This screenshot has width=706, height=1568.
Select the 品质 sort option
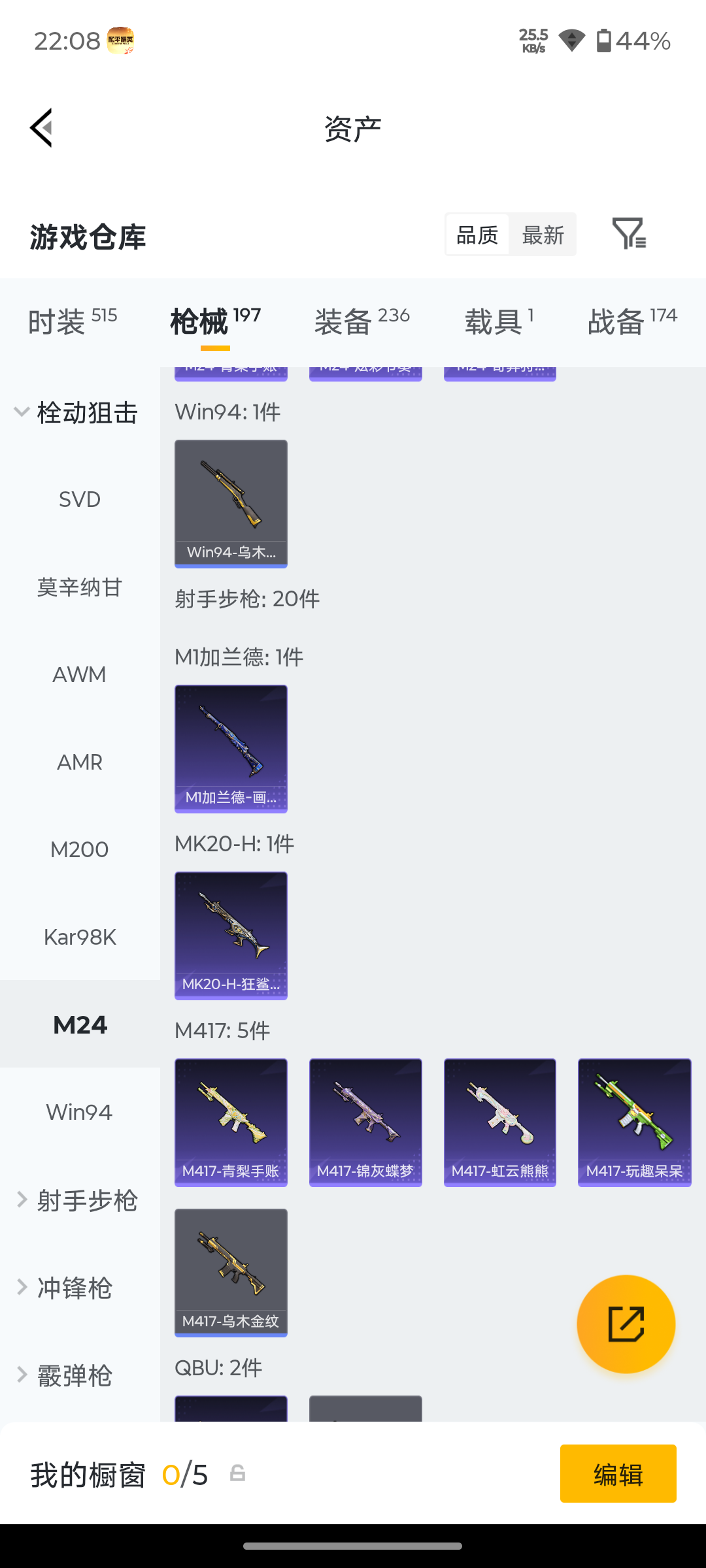click(477, 235)
